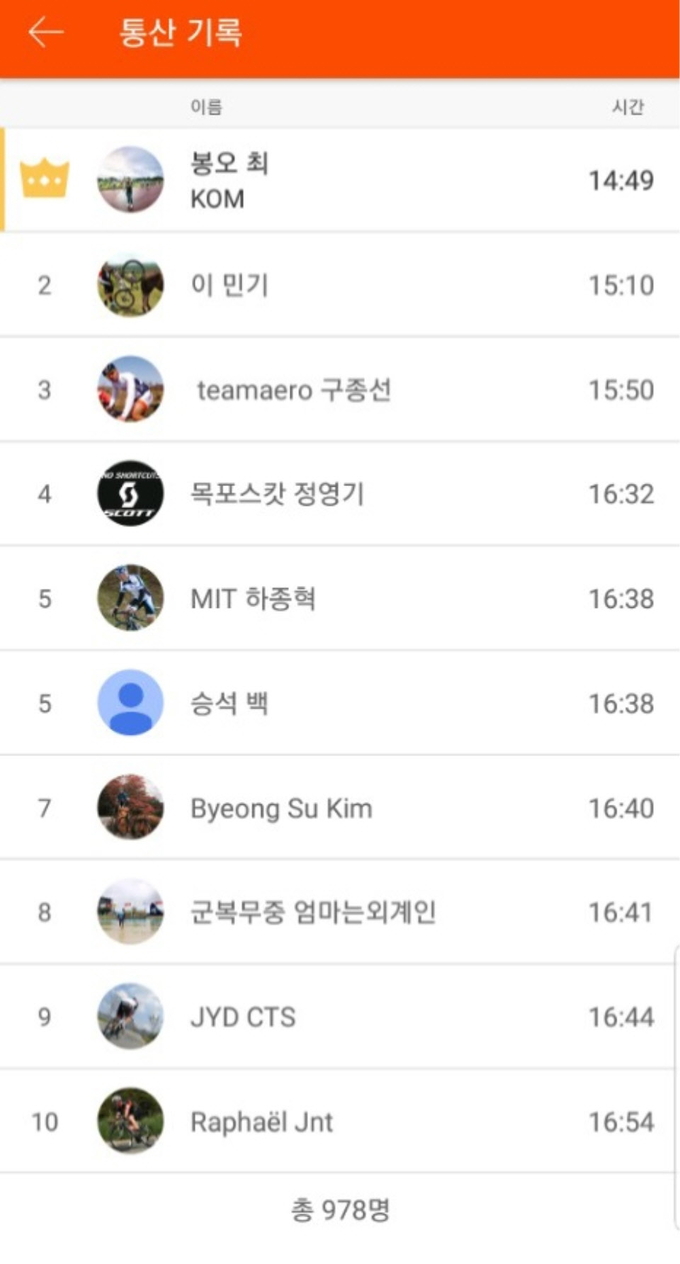Screen dimensions: 680x1264
Task: Select the 목포스캇 정영기 row
Action: pyautogui.click(x=340, y=494)
